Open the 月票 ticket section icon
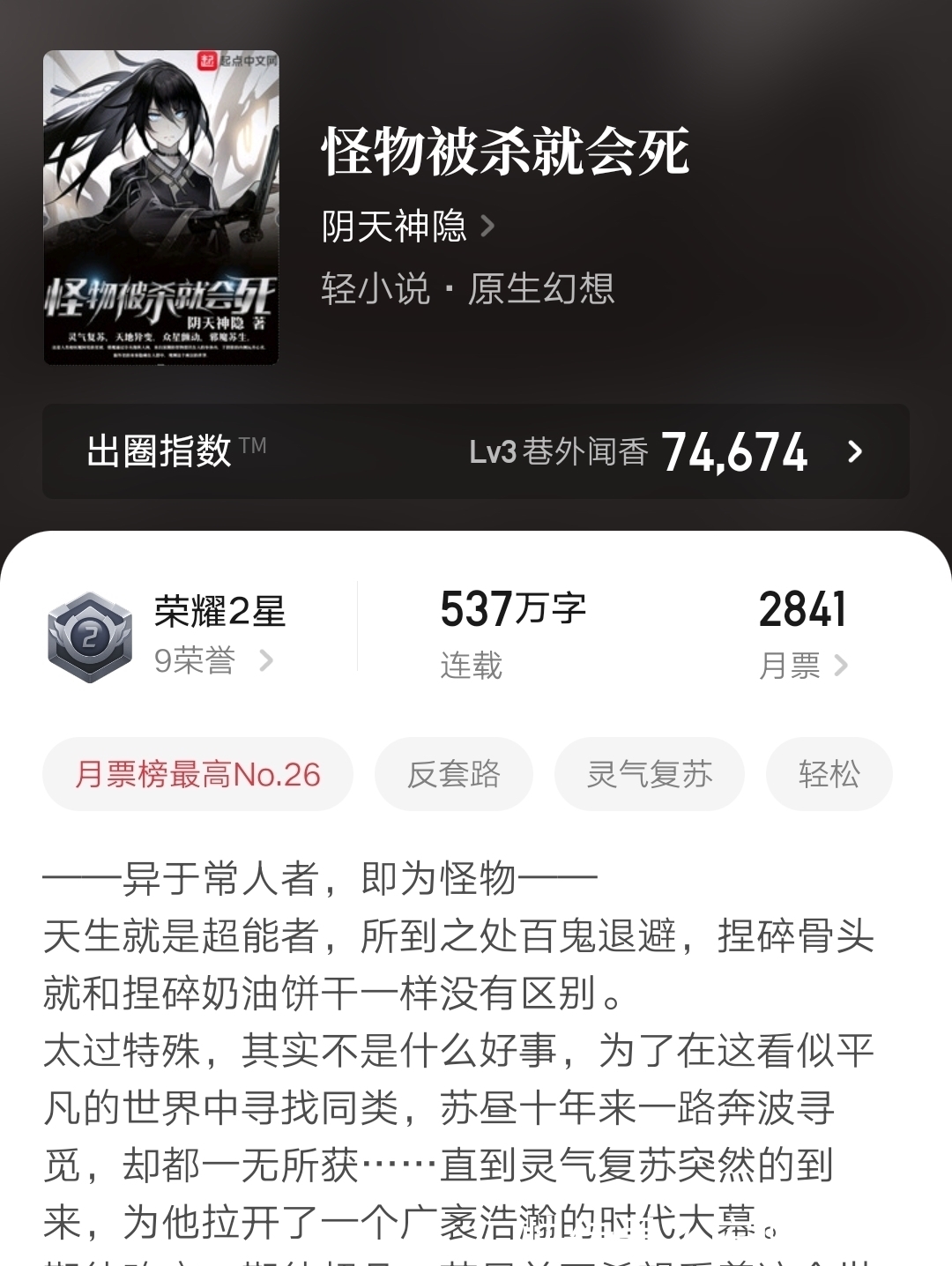The height and width of the screenshot is (1266, 952). 792,667
